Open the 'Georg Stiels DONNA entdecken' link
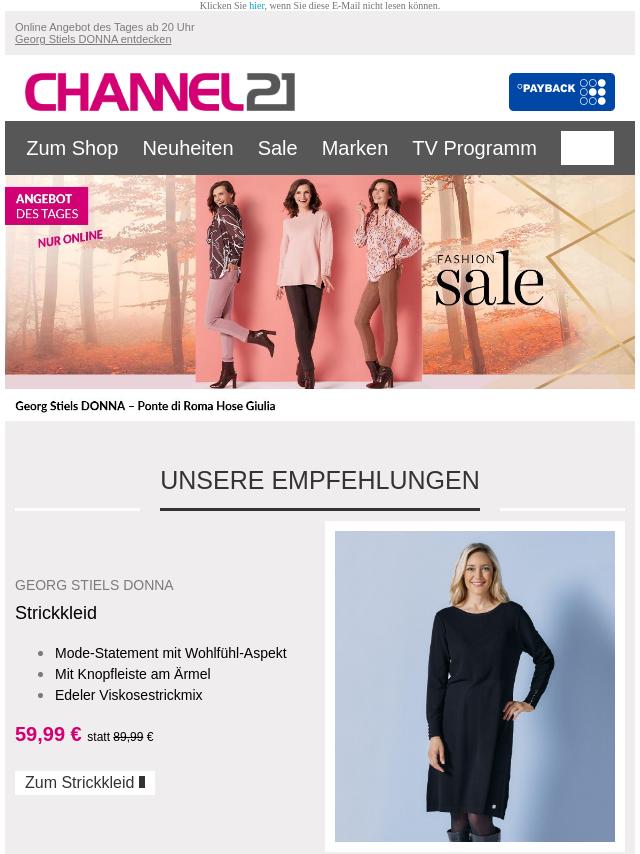The width and height of the screenshot is (640, 854). (x=93, y=39)
